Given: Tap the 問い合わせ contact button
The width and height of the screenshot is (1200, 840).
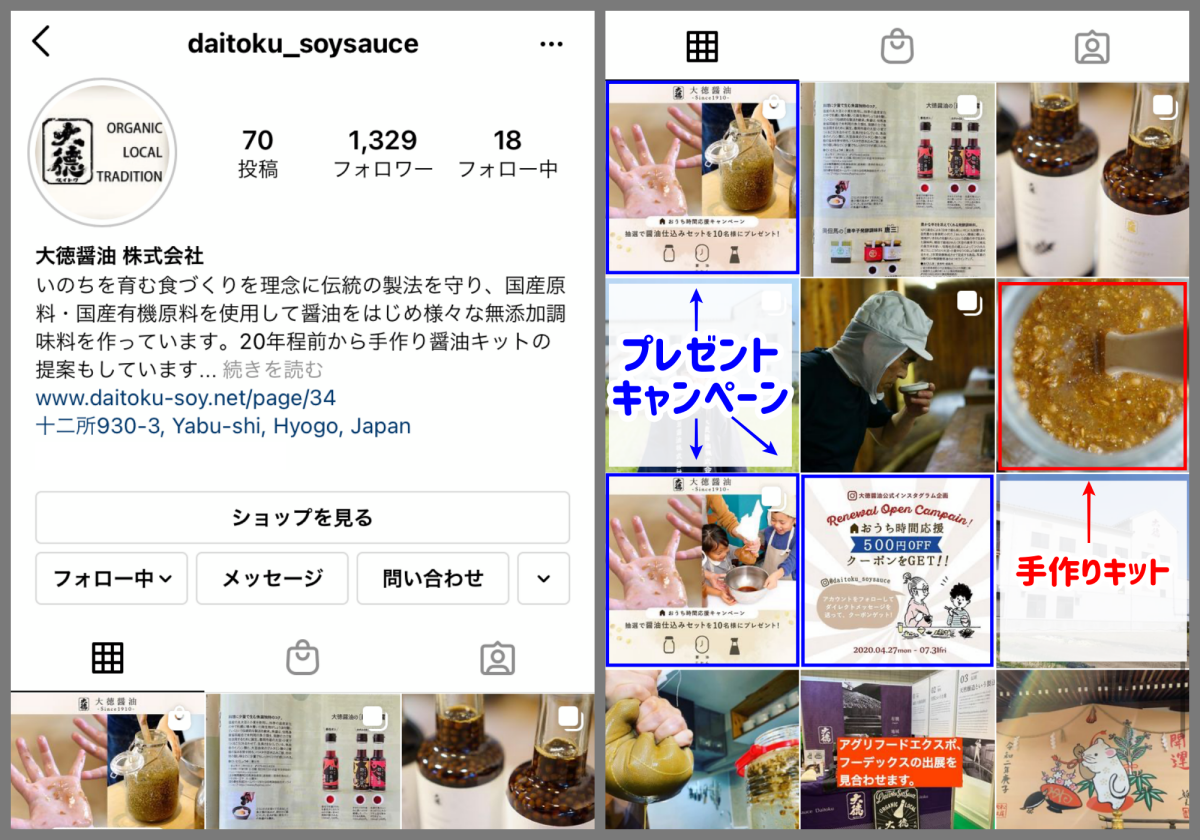Looking at the screenshot, I should point(433,578).
